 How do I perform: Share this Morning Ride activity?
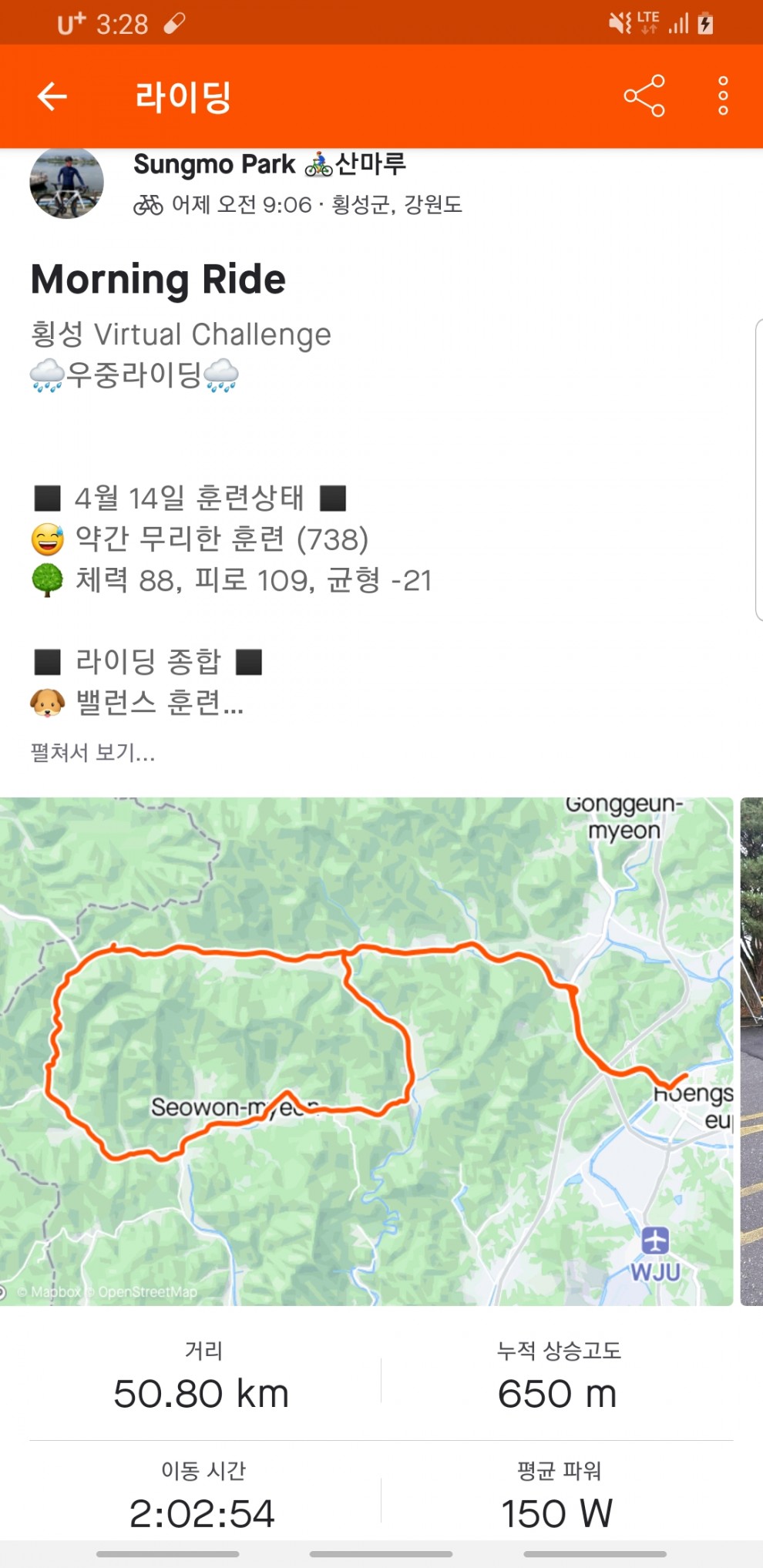coord(644,96)
